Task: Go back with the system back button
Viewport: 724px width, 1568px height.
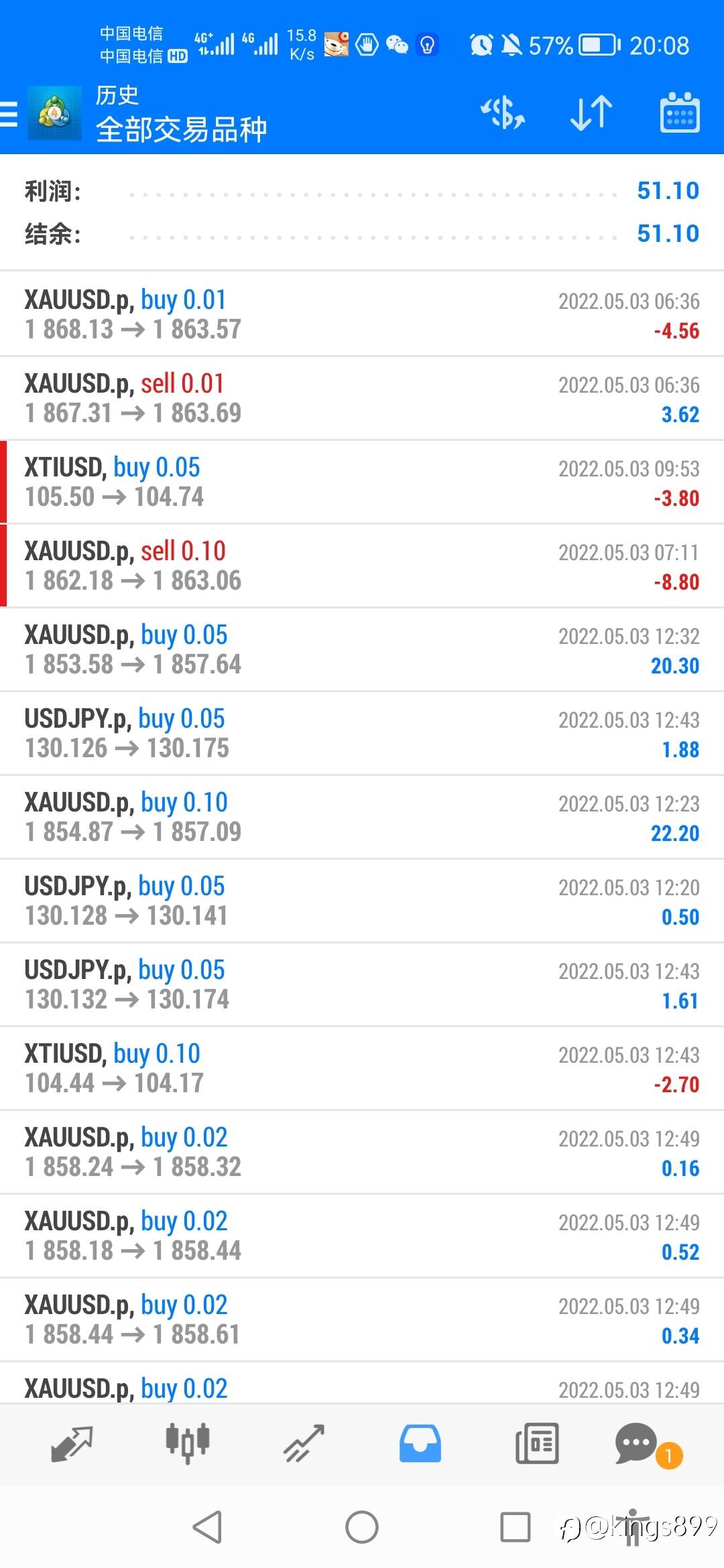Action: pos(207,1527)
